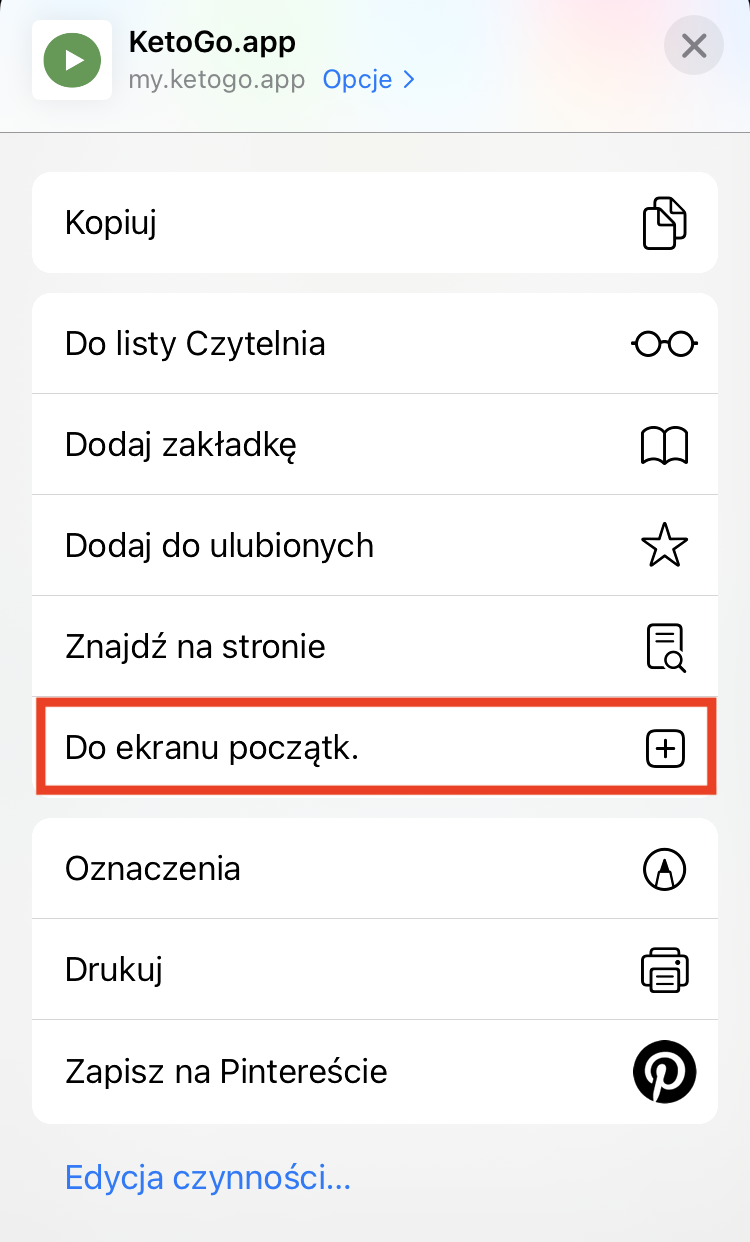Open Znajdź na stronie
Viewport: 750px width, 1242px height.
click(x=374, y=647)
